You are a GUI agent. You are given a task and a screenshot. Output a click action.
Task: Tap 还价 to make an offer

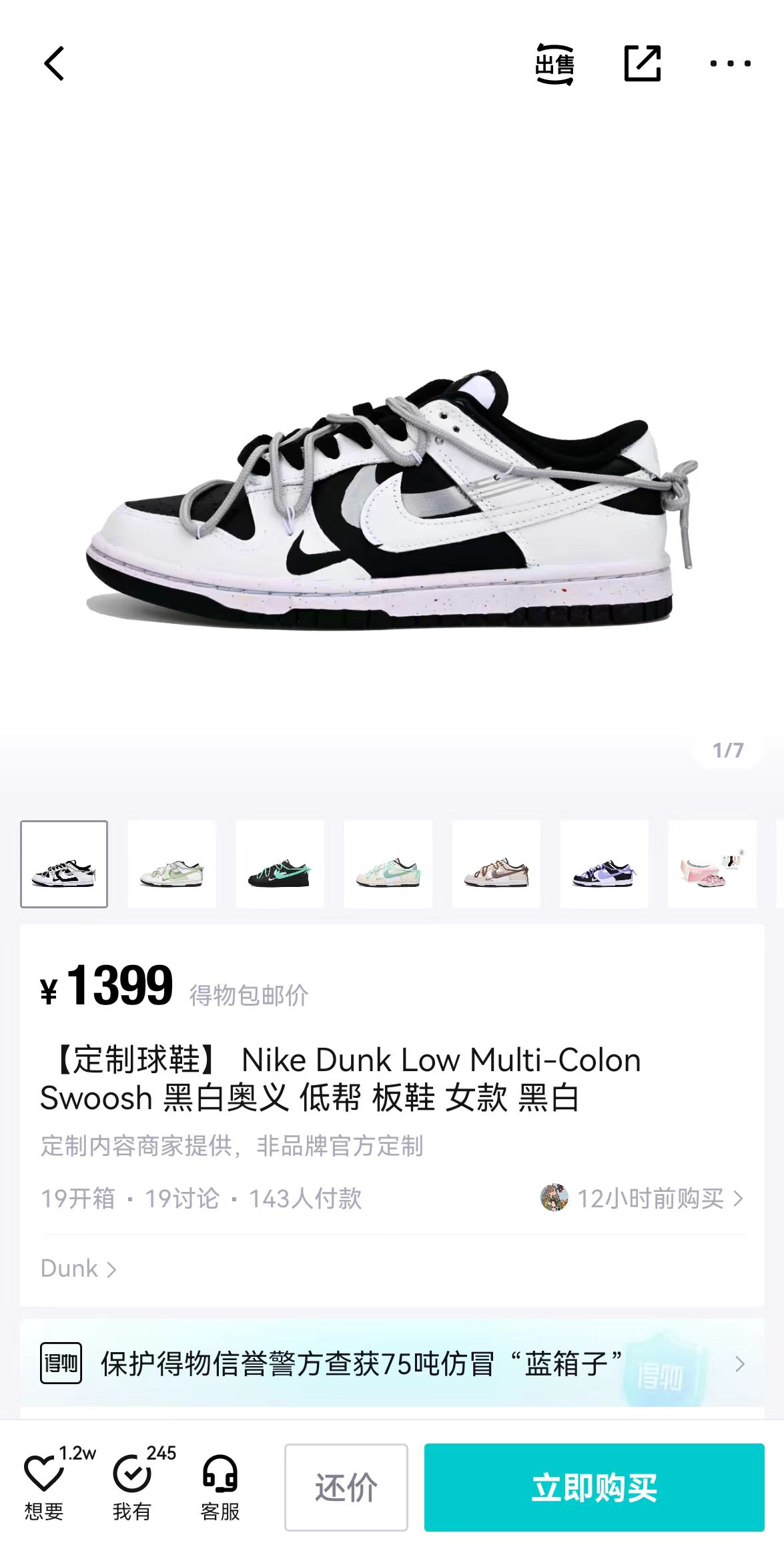[x=346, y=1487]
